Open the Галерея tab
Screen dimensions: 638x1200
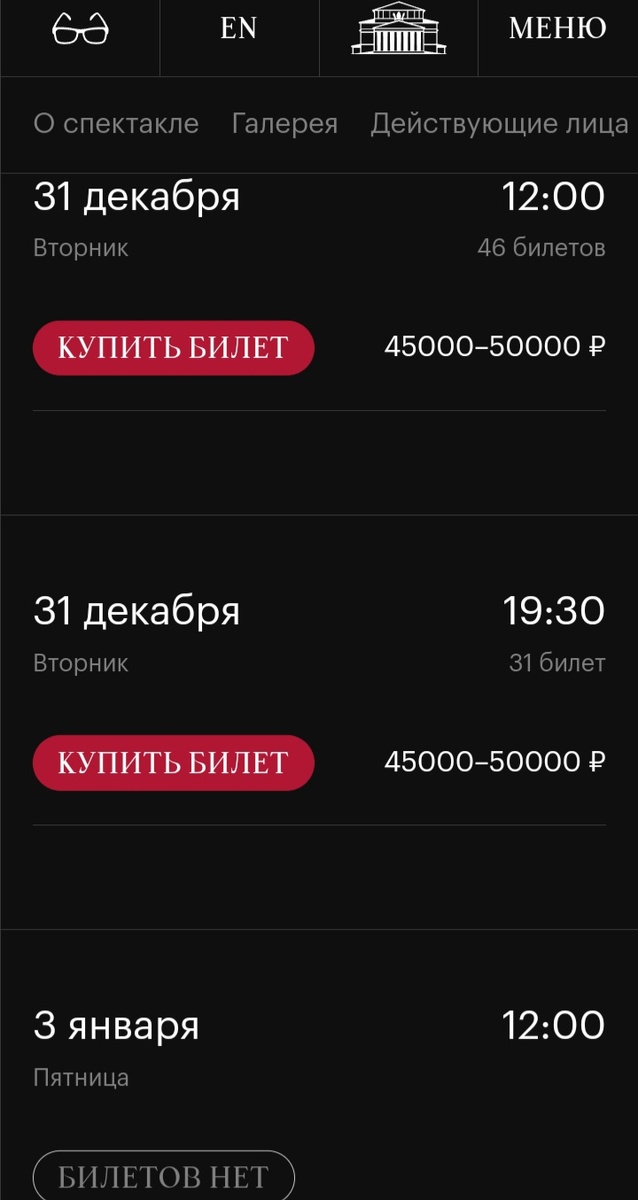[285, 124]
